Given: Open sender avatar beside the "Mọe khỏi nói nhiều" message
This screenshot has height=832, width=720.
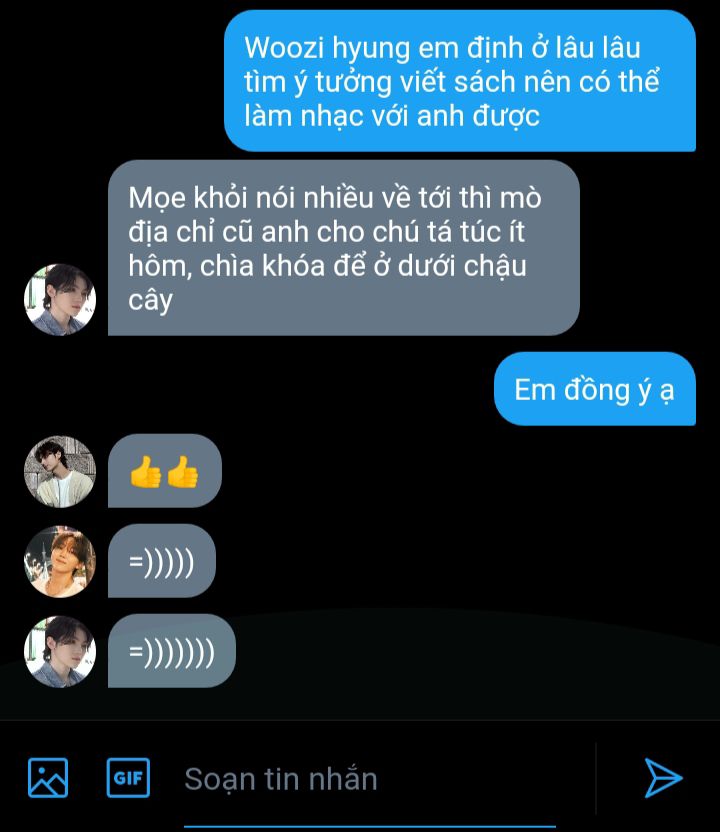Looking at the screenshot, I should click(59, 299).
